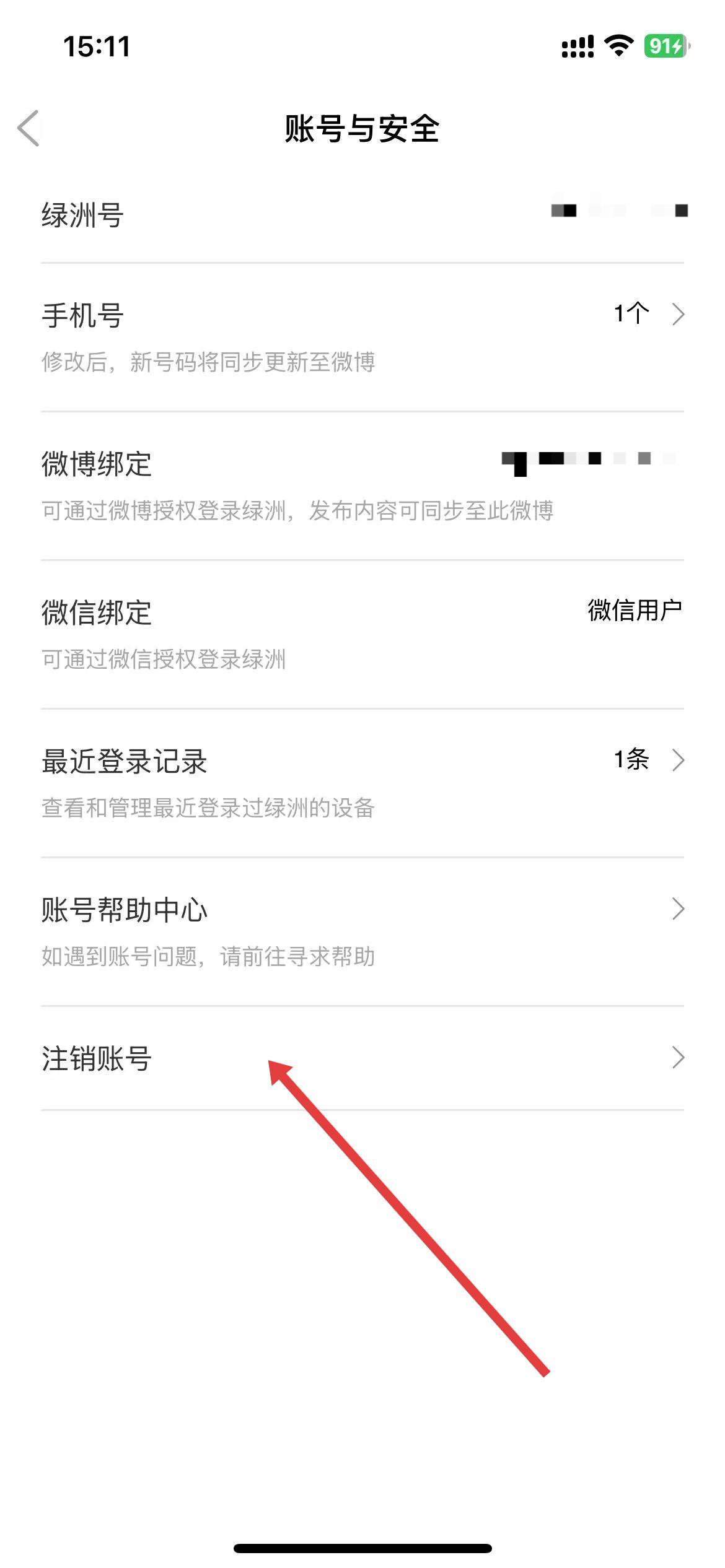Open 账号帮助中心
Screen dimensions: 725x1568
(362, 931)
